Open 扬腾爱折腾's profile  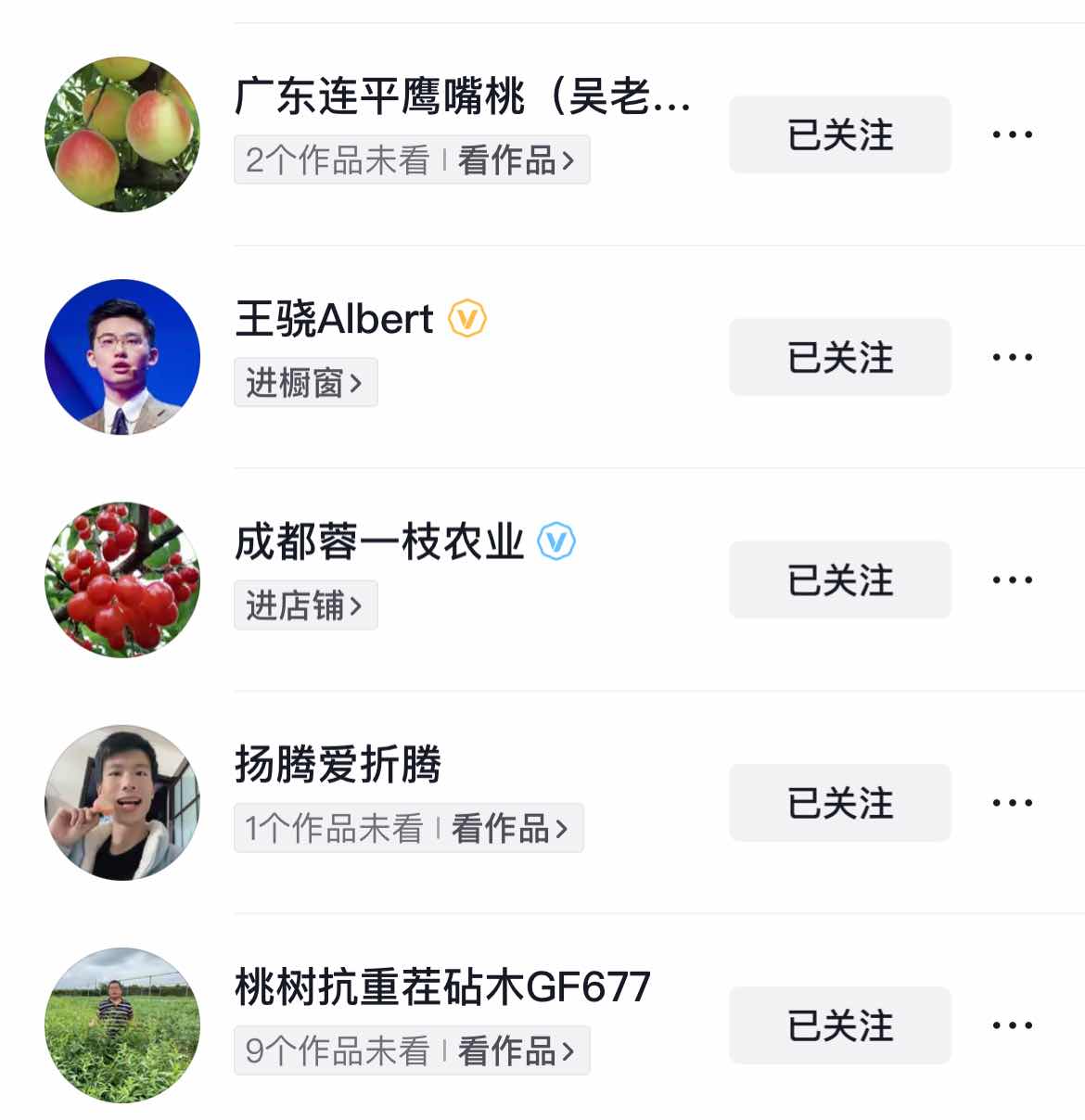(x=338, y=765)
